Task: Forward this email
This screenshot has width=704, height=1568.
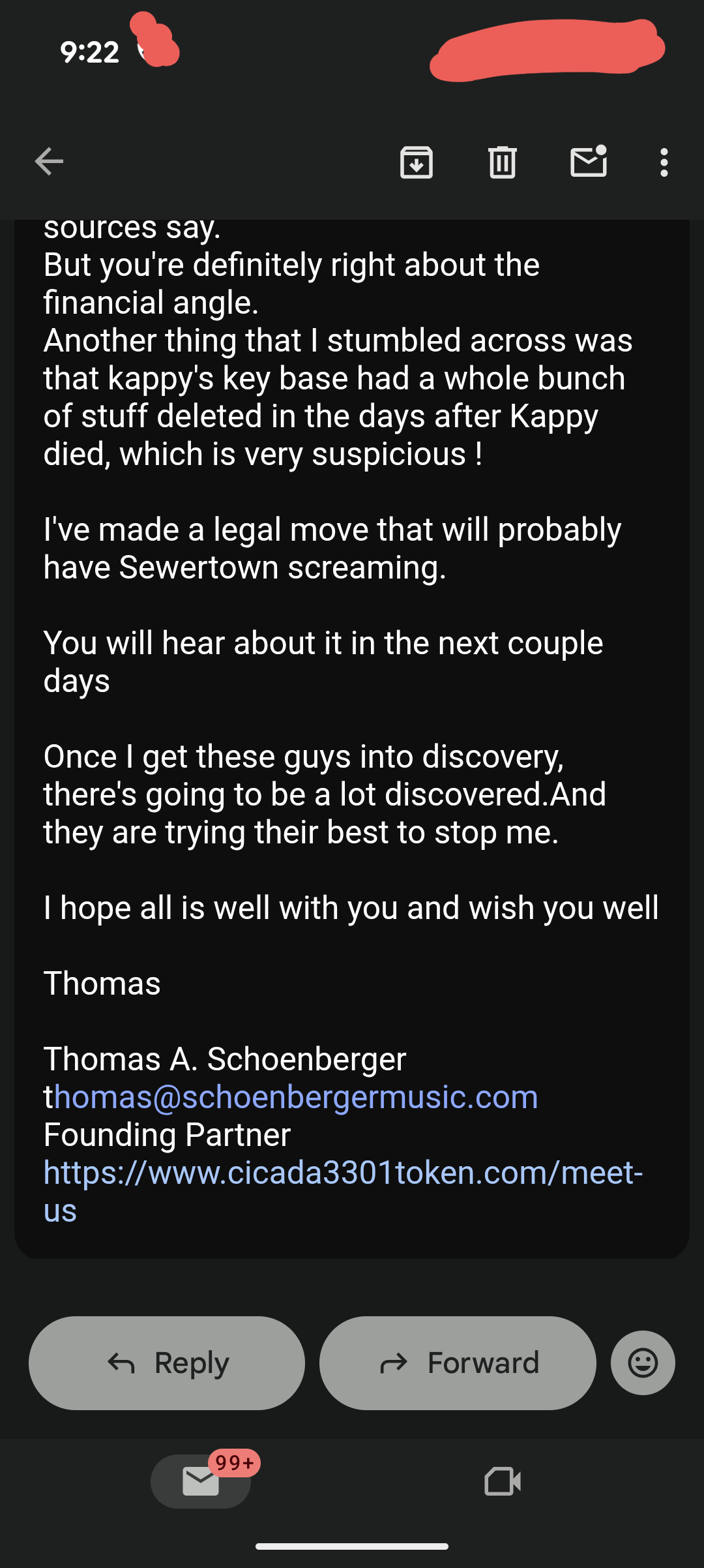Action: pyautogui.click(x=458, y=1363)
